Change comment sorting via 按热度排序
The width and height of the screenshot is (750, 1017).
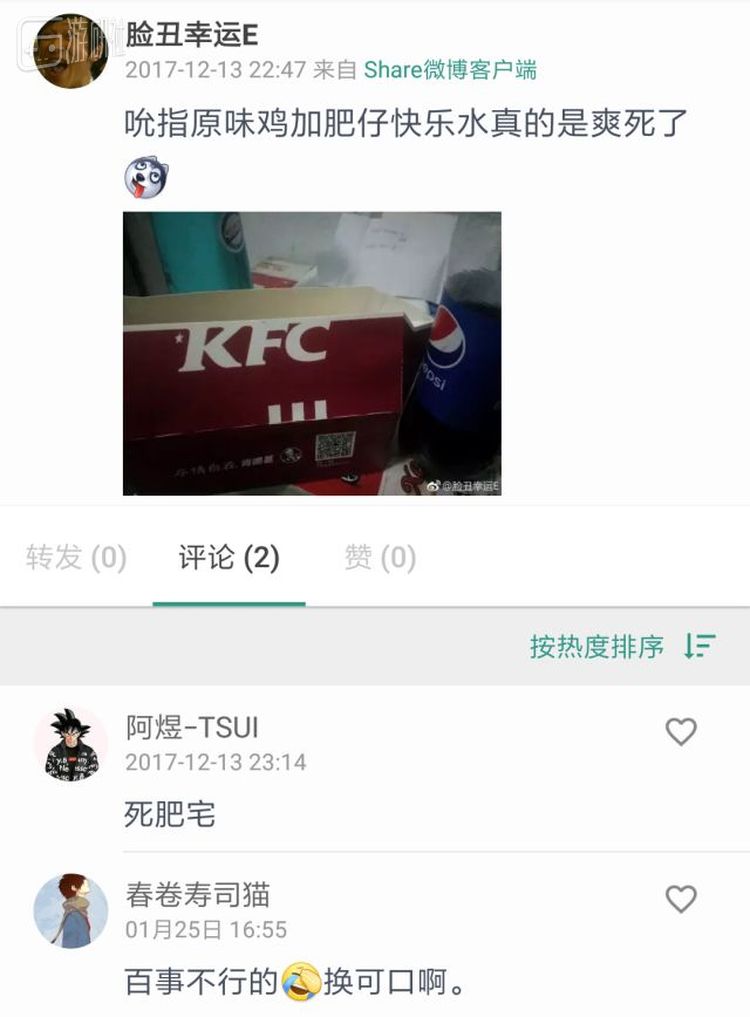[x=622, y=647]
